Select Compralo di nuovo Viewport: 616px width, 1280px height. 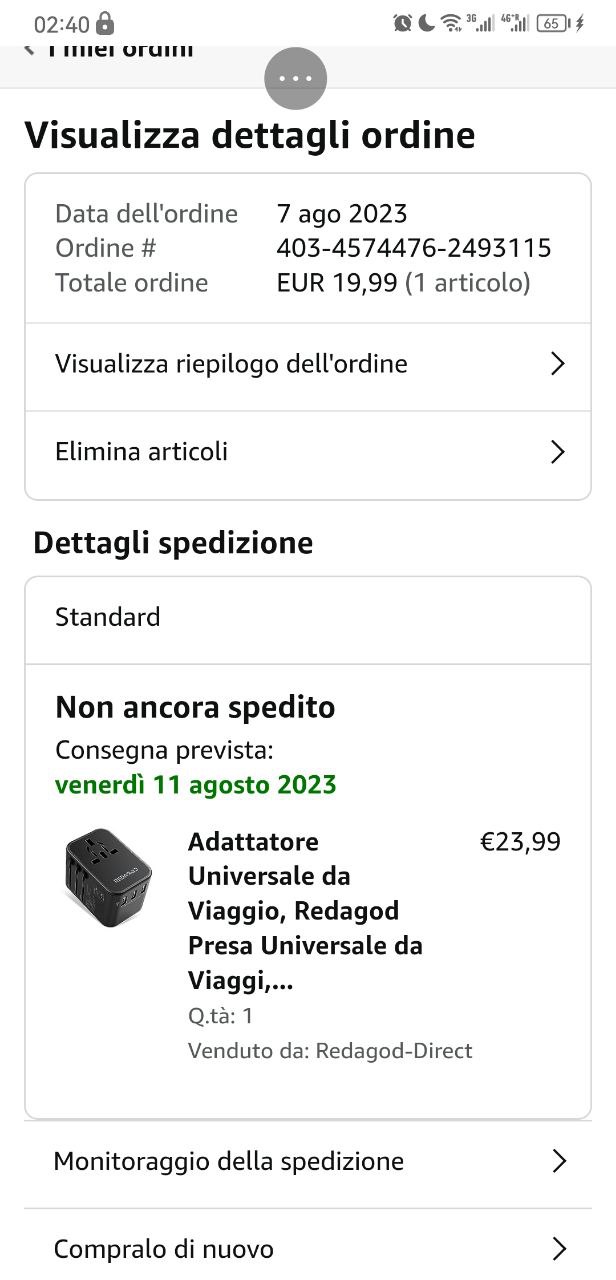click(308, 1249)
